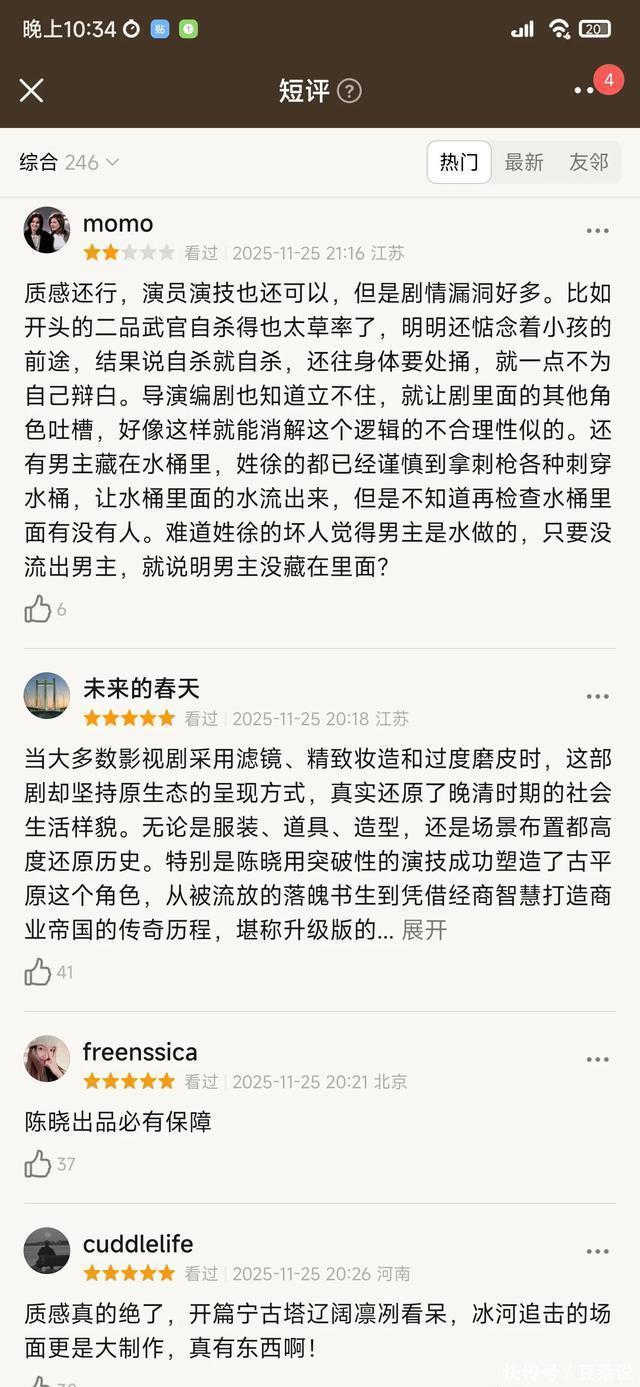640x1387 pixels.
Task: Like momo's review
Action: [38, 609]
